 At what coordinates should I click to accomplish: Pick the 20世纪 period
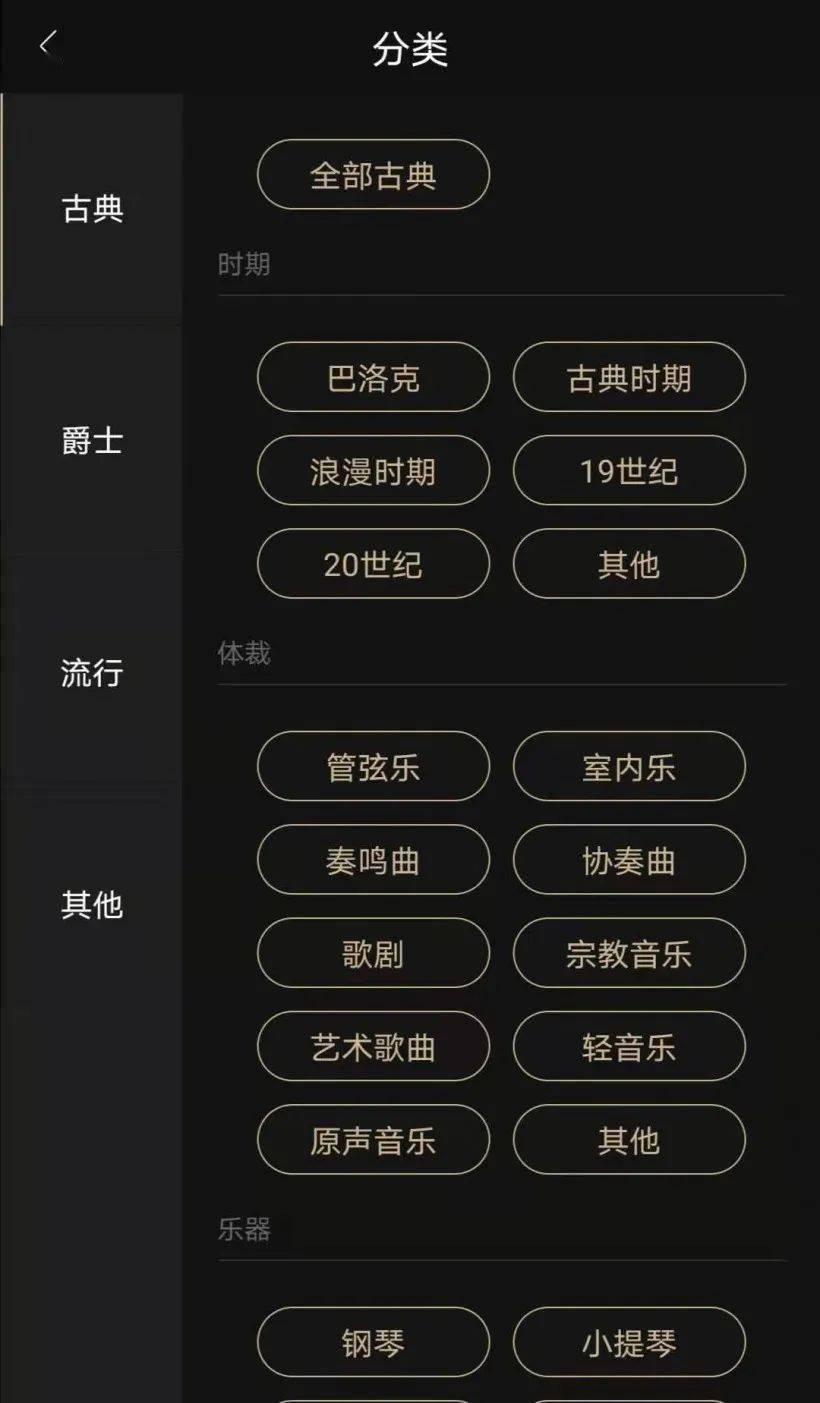373,564
